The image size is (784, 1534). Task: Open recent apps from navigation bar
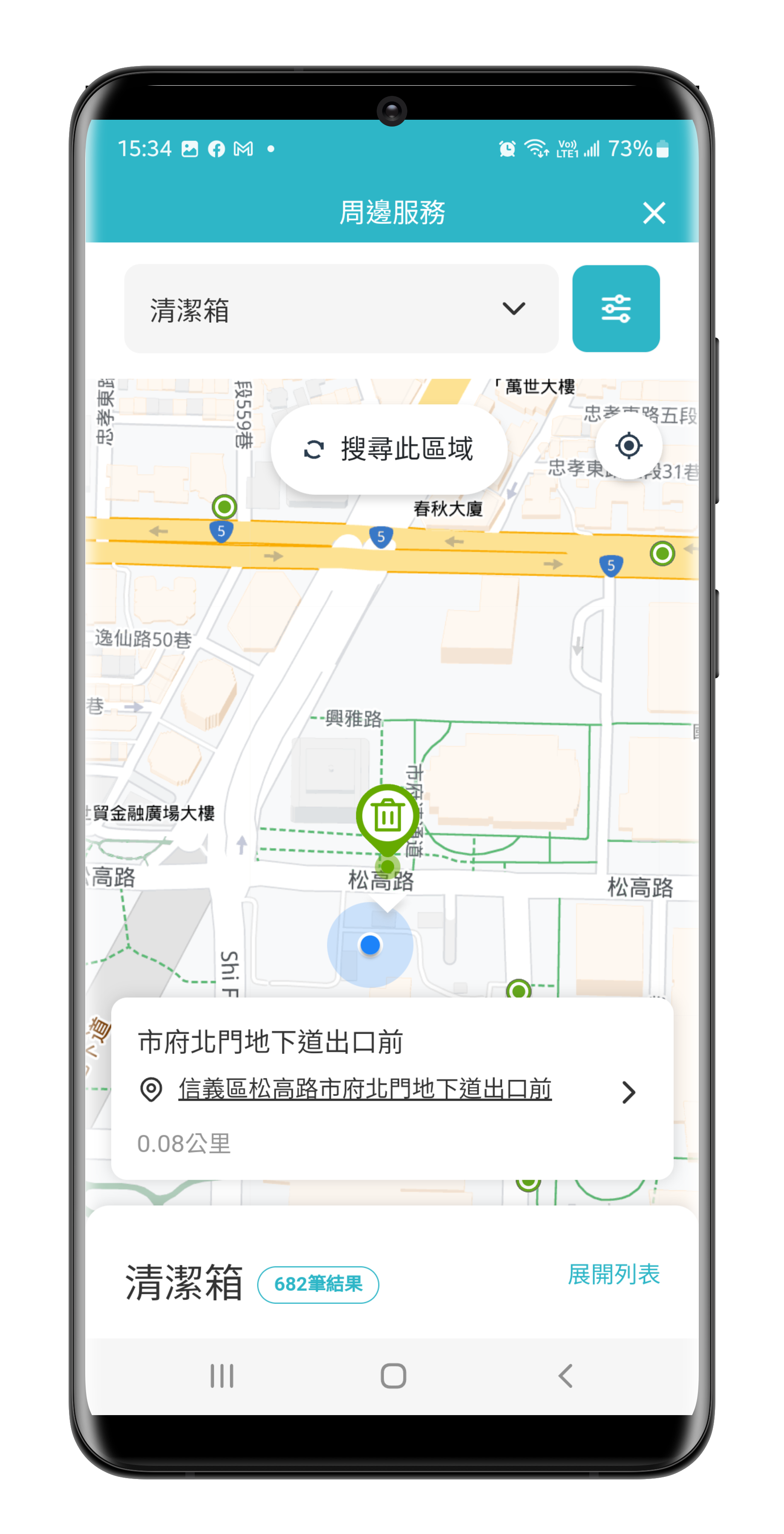click(222, 1375)
